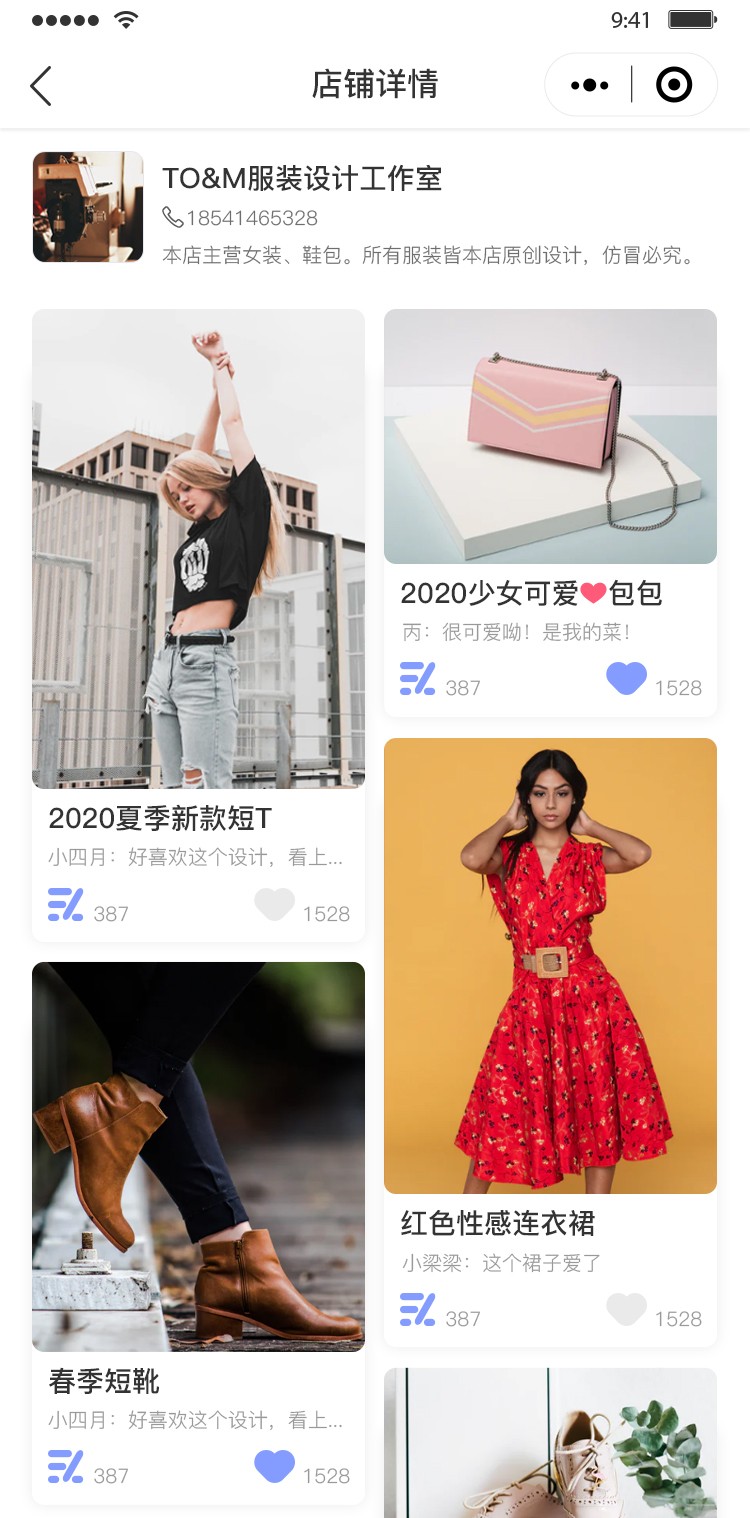750x1518 pixels.
Task: Open the 2020少女可爱包包 product card
Action: point(550,512)
